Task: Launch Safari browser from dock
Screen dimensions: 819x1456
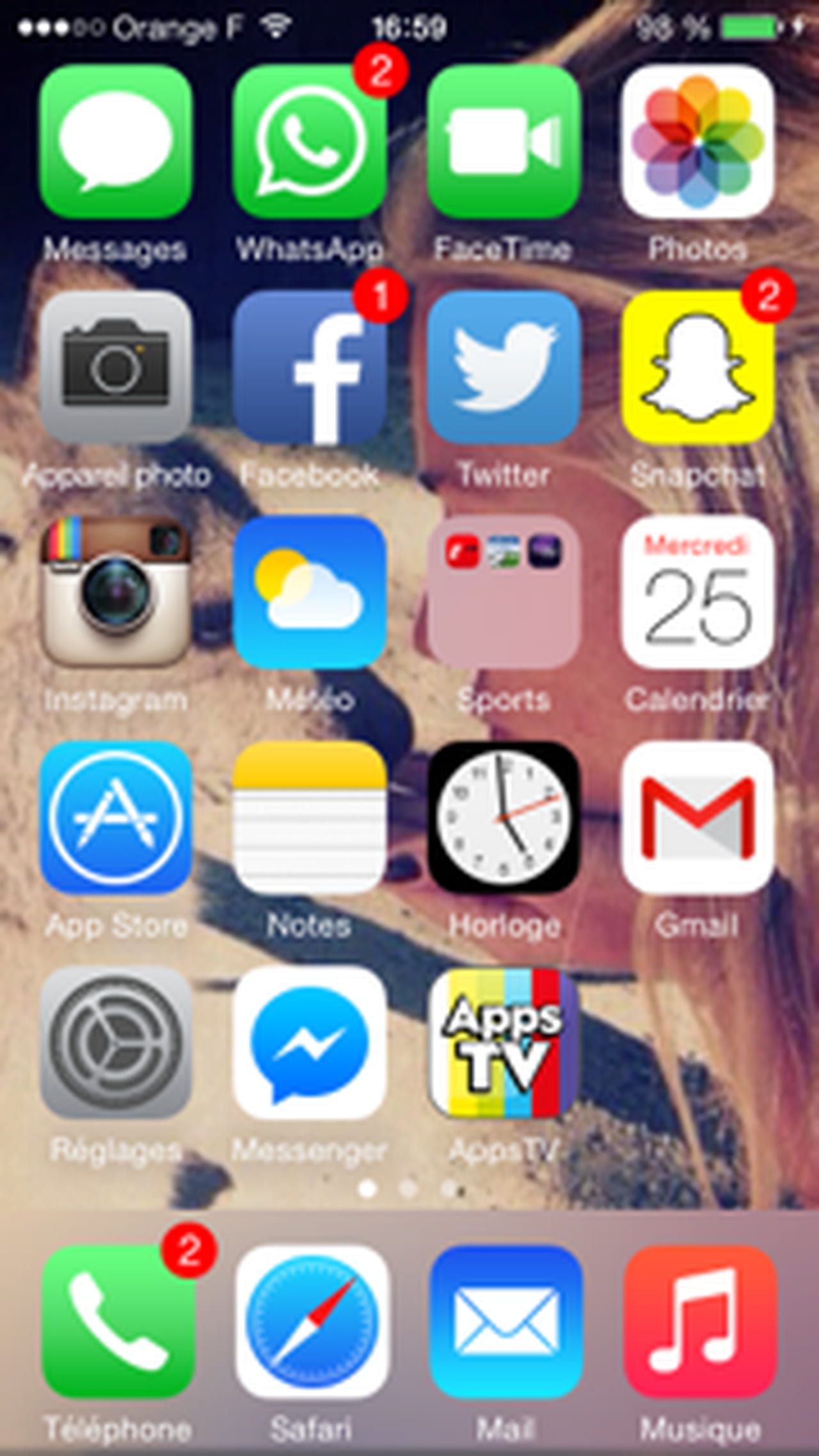Action: [312, 1322]
